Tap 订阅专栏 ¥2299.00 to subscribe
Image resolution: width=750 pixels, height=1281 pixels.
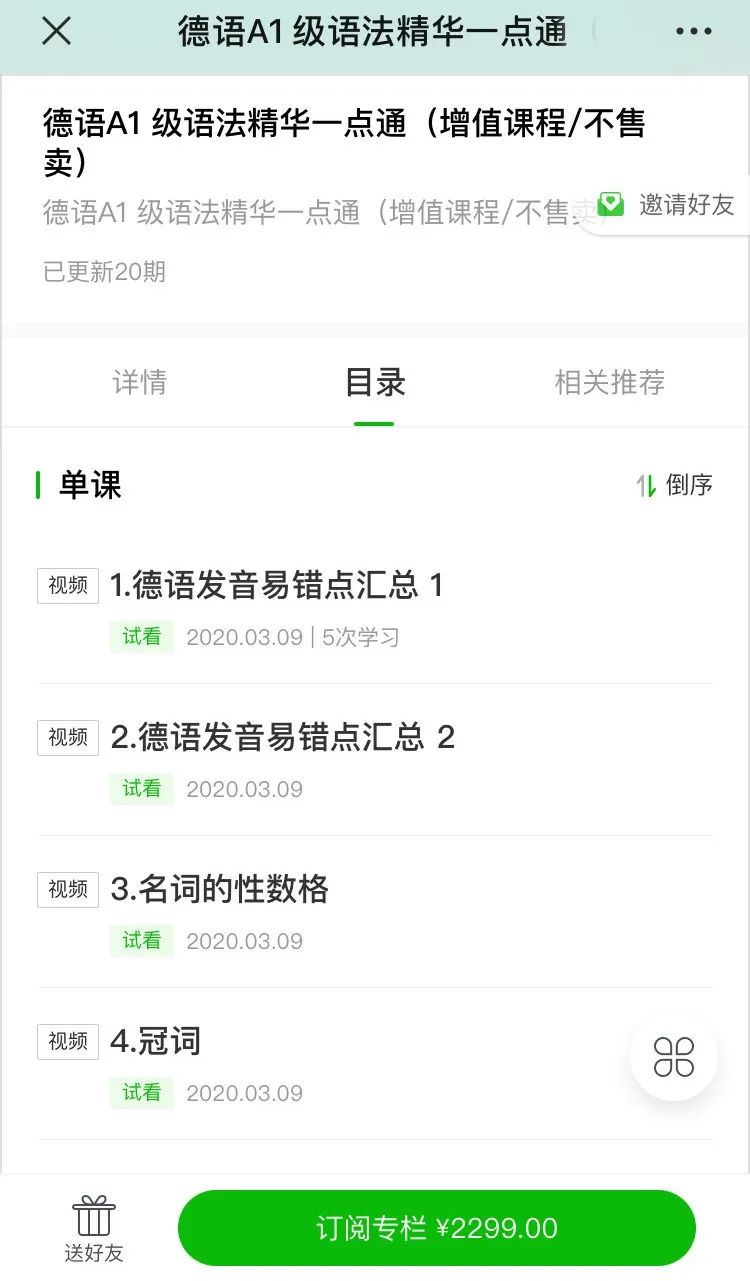click(437, 1227)
